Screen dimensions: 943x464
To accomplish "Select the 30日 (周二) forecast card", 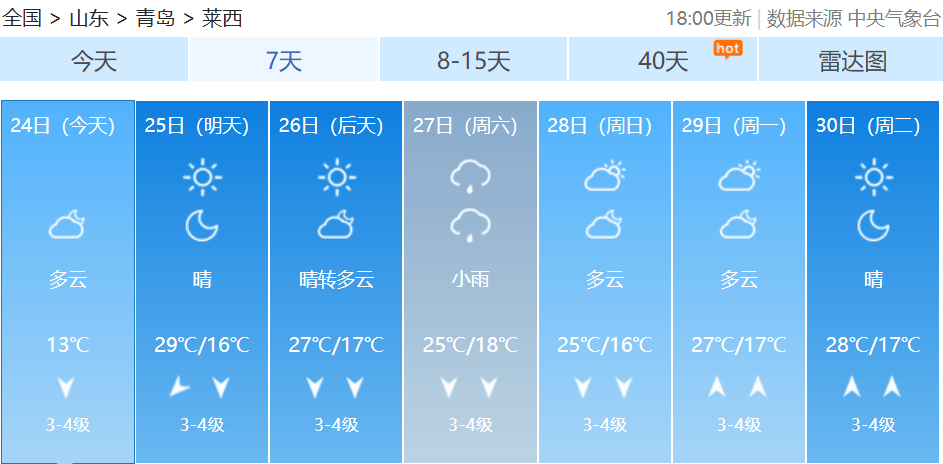I will tap(873, 280).
